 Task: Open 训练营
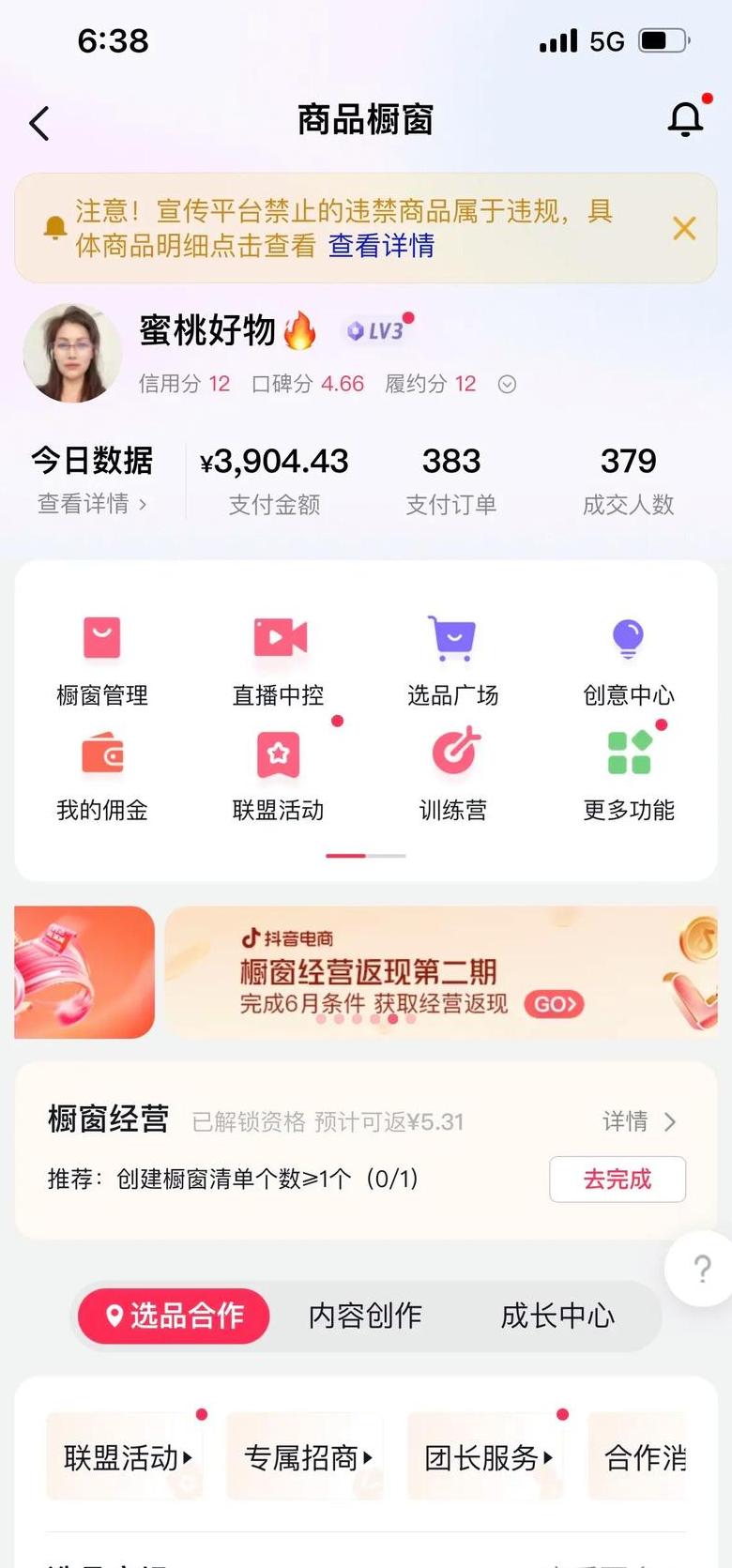[453, 774]
